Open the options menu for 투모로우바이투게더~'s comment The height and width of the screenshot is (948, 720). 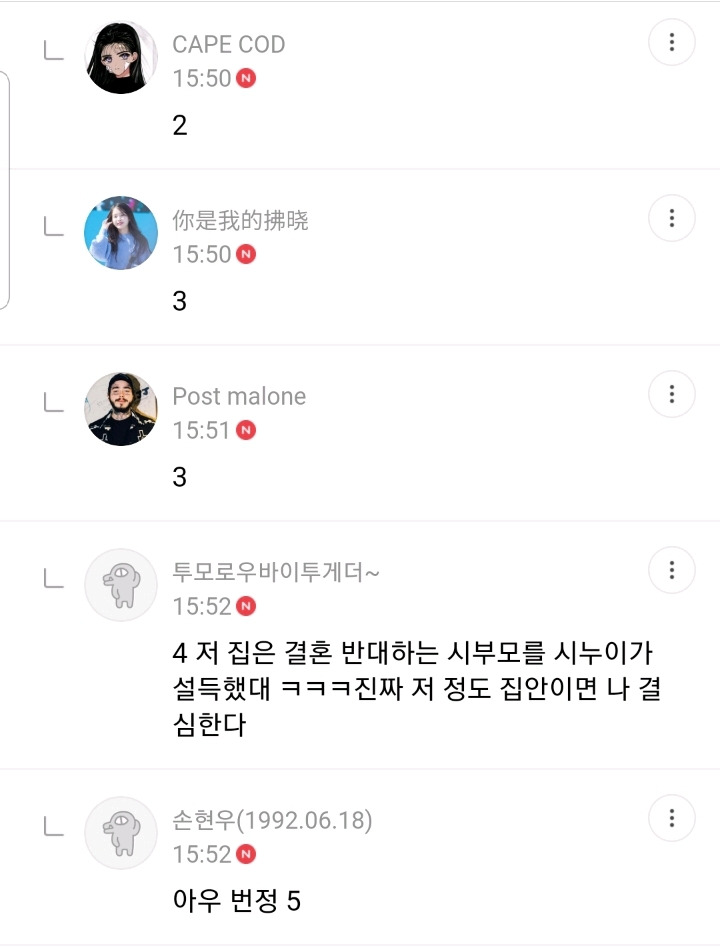click(672, 570)
